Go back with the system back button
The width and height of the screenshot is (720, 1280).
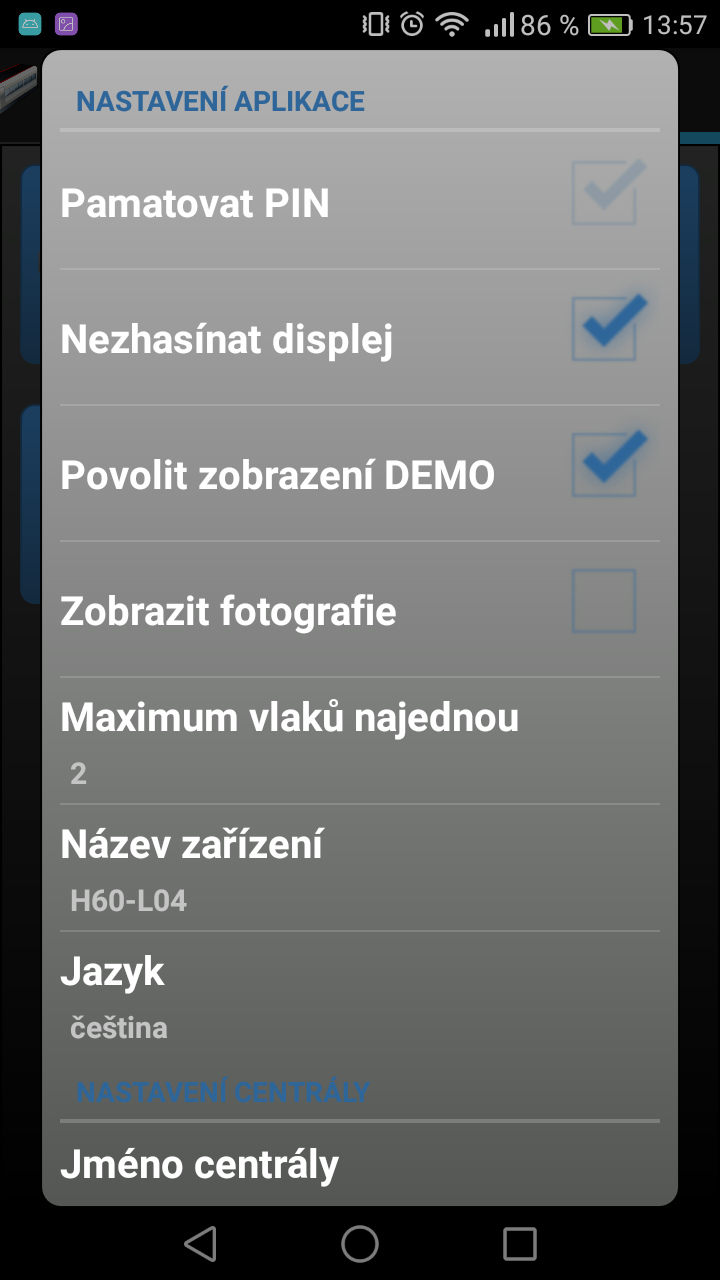[201, 1244]
